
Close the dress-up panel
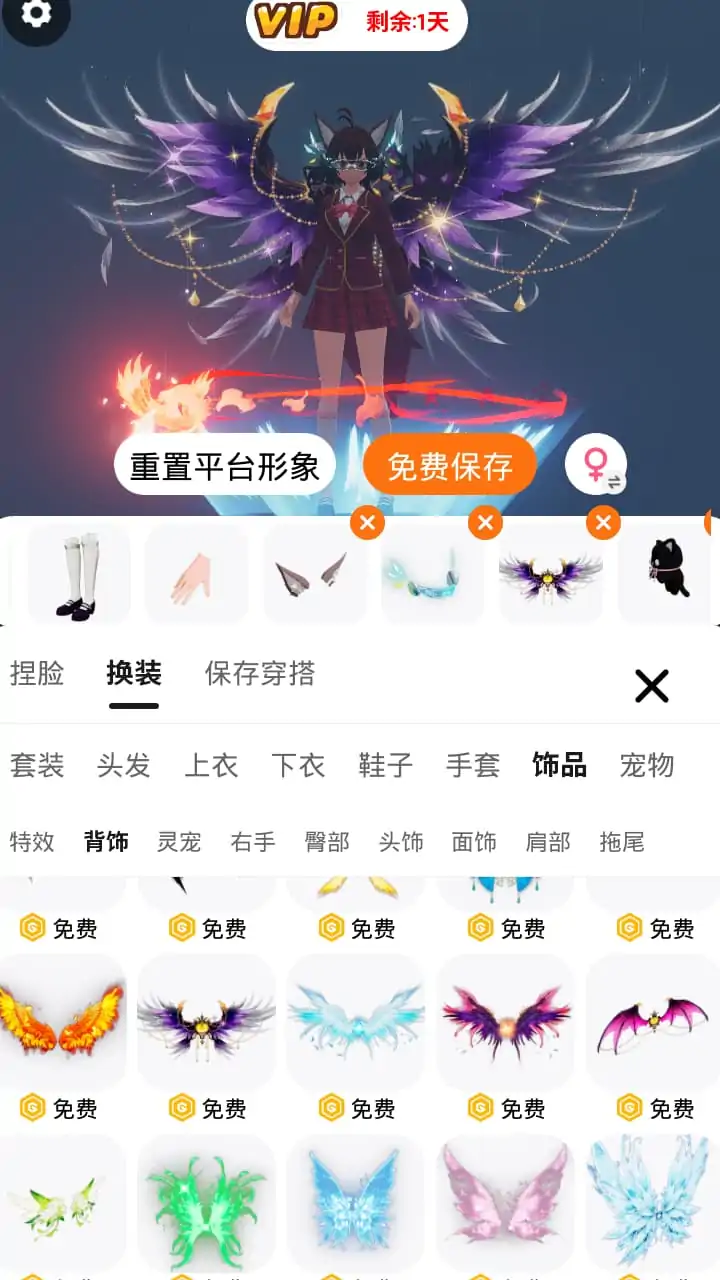[651, 686]
